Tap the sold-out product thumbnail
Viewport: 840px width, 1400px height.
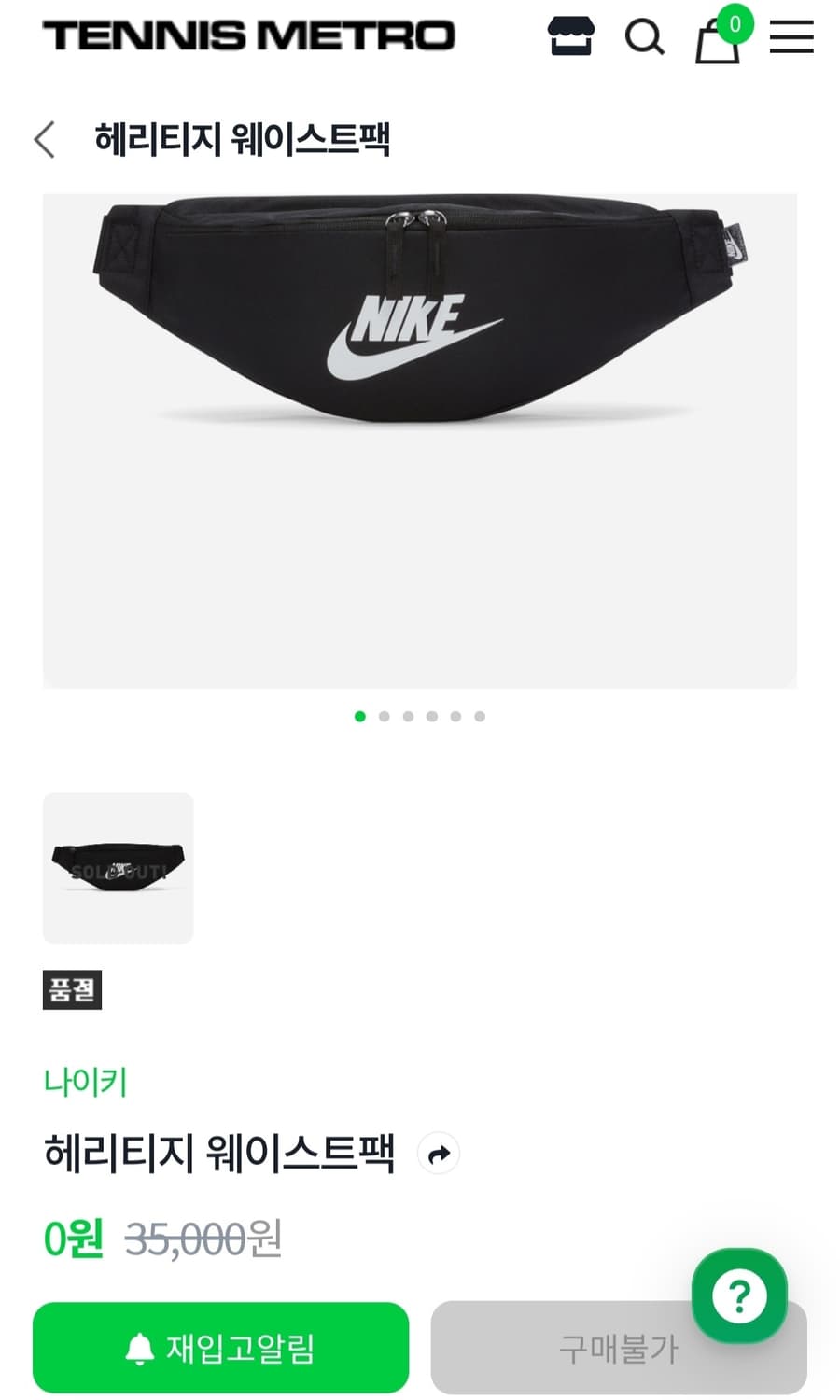tap(118, 867)
